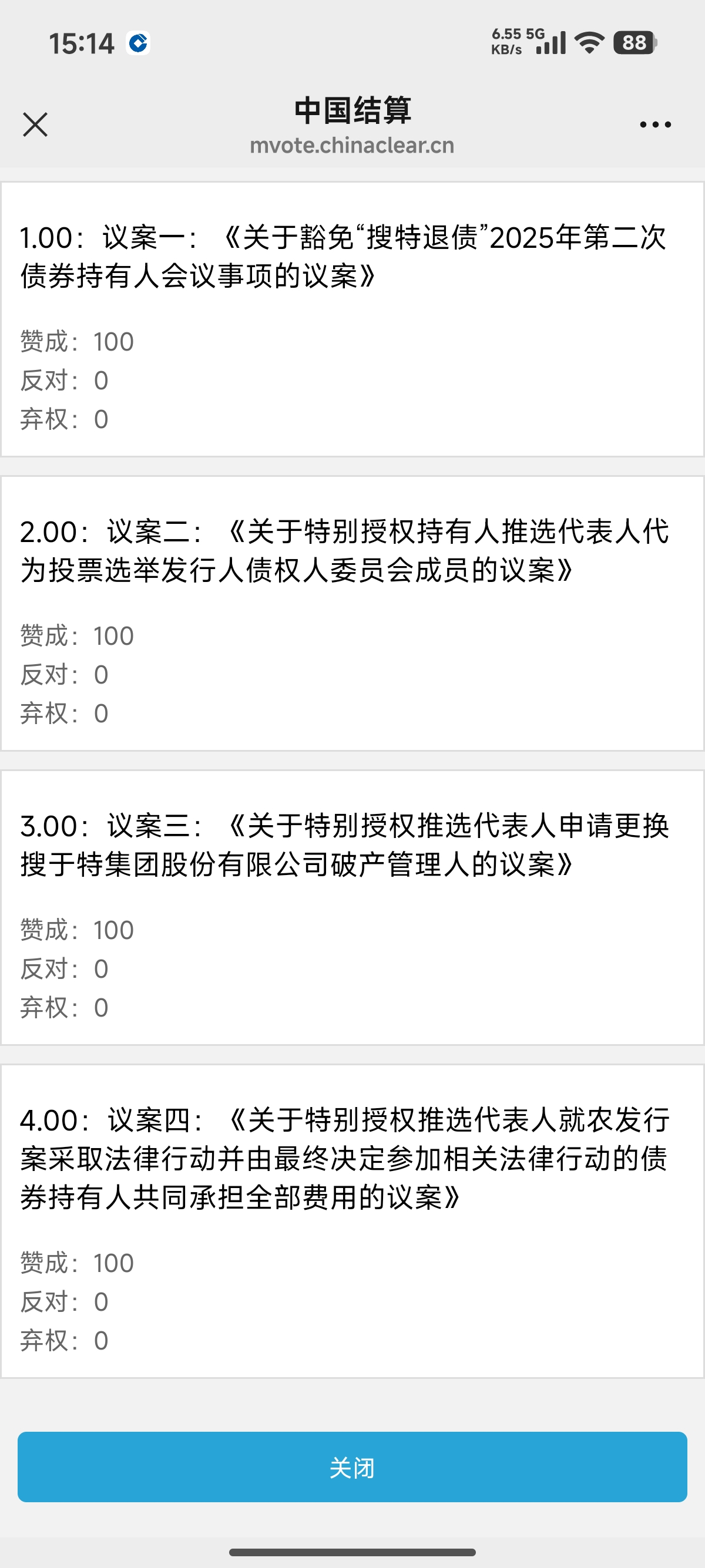
Task: Close the 中国结算 web page with X
Action: pos(35,125)
